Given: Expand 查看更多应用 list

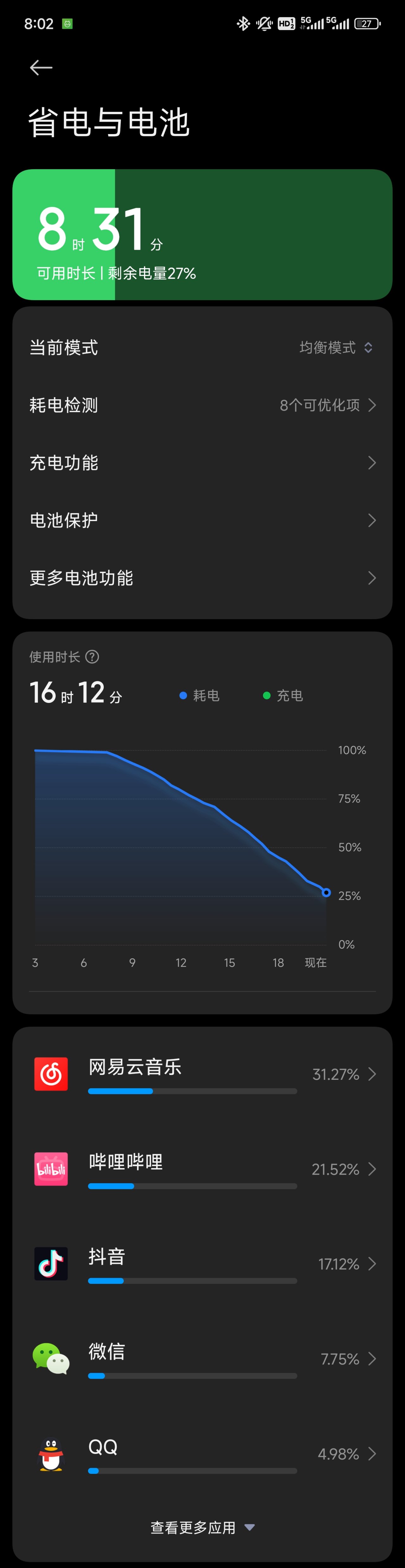Looking at the screenshot, I should click(202, 1527).
